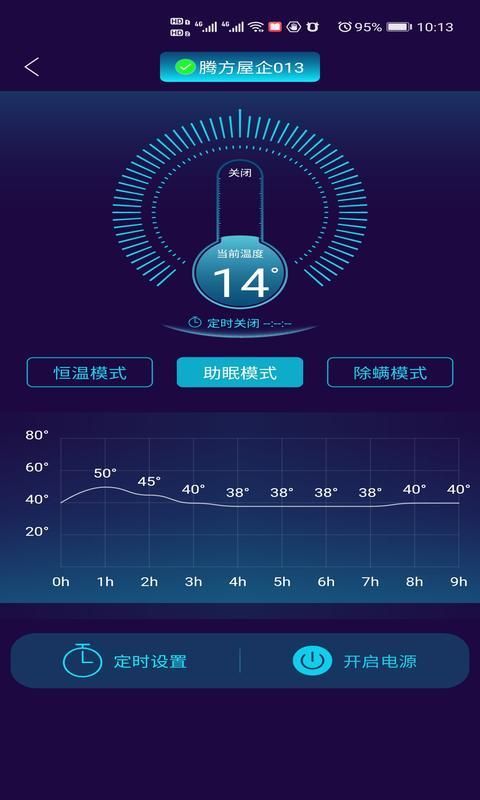The image size is (480, 800).
Task: Turn on power with 开启电源
Action: click(x=355, y=661)
